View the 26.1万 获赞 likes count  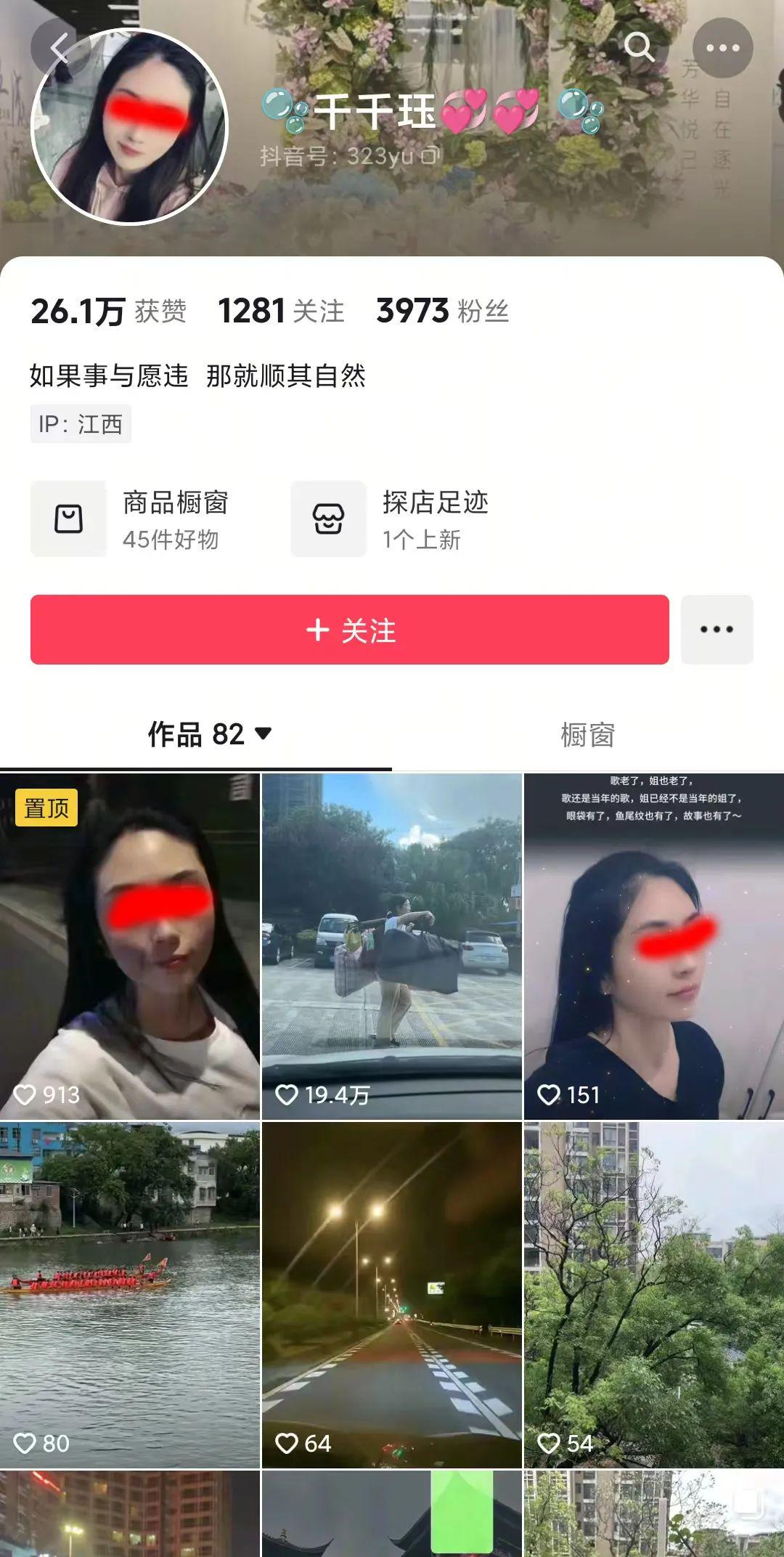tap(108, 311)
